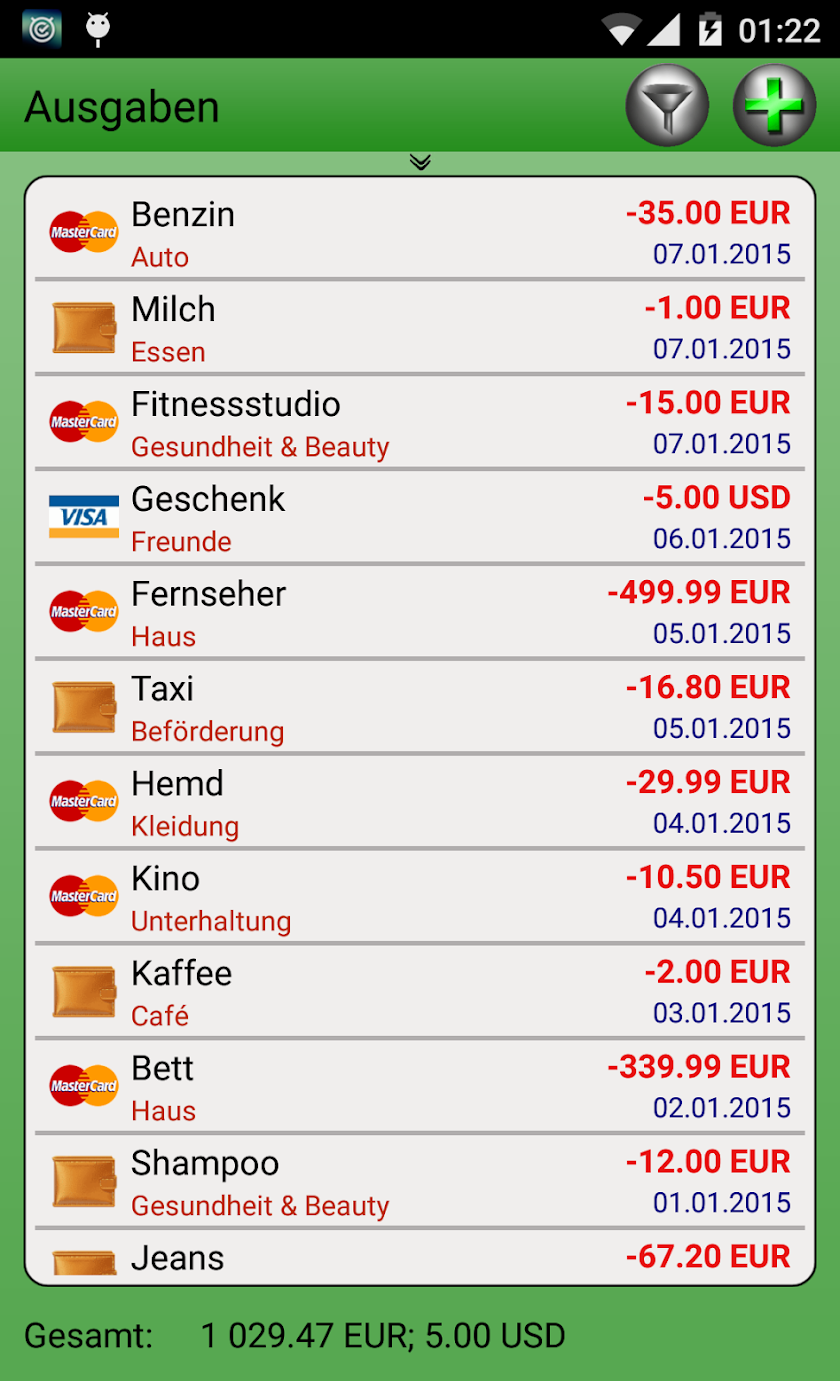840x1381 pixels.
Task: Select the Fitnessstudio expense
Action: [x=420, y=423]
